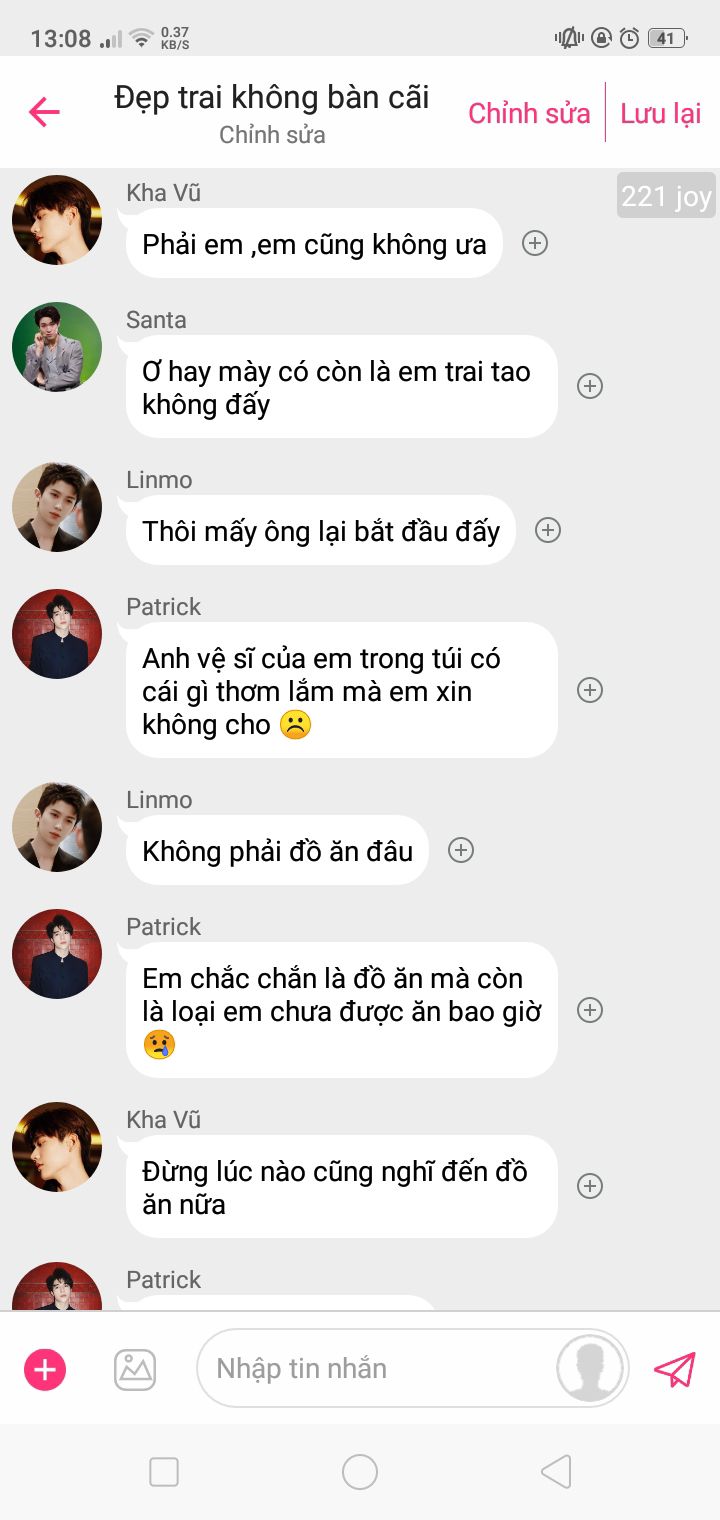Edit the chat title Đẹp trai không bàn cãi

click(x=272, y=97)
